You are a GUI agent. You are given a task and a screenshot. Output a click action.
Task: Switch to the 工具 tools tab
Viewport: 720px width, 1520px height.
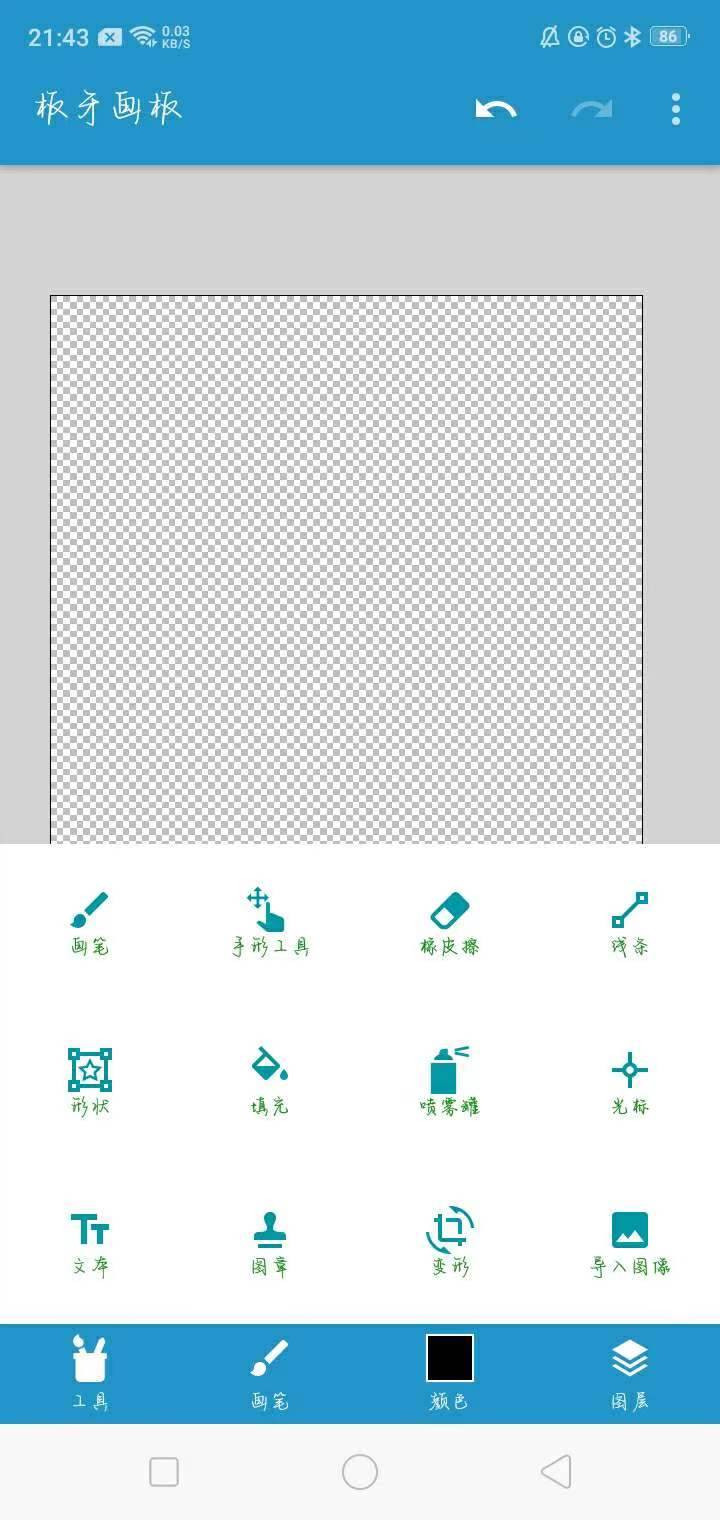90,1373
